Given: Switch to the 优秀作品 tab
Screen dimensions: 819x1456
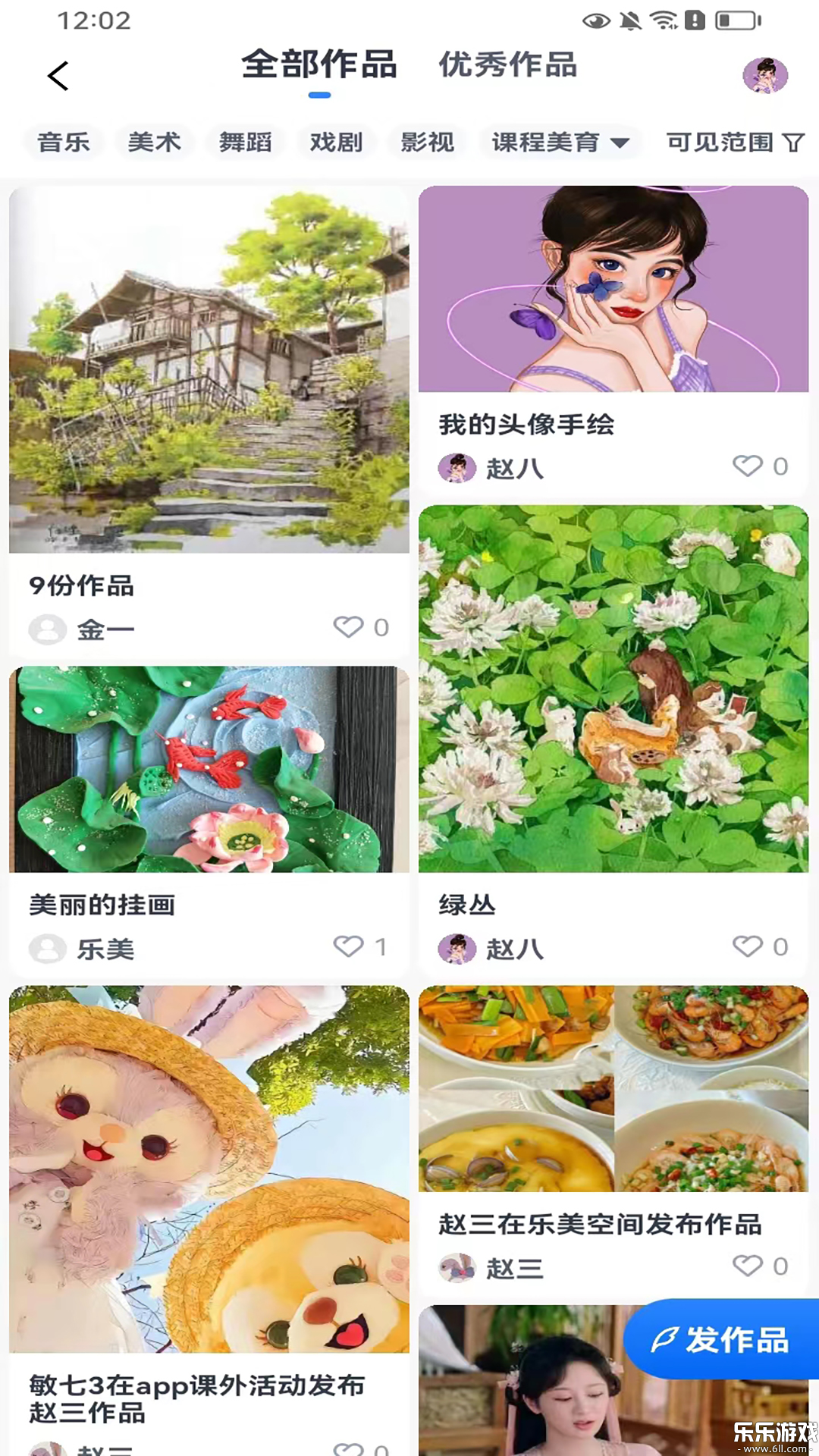Looking at the screenshot, I should coord(507,66).
